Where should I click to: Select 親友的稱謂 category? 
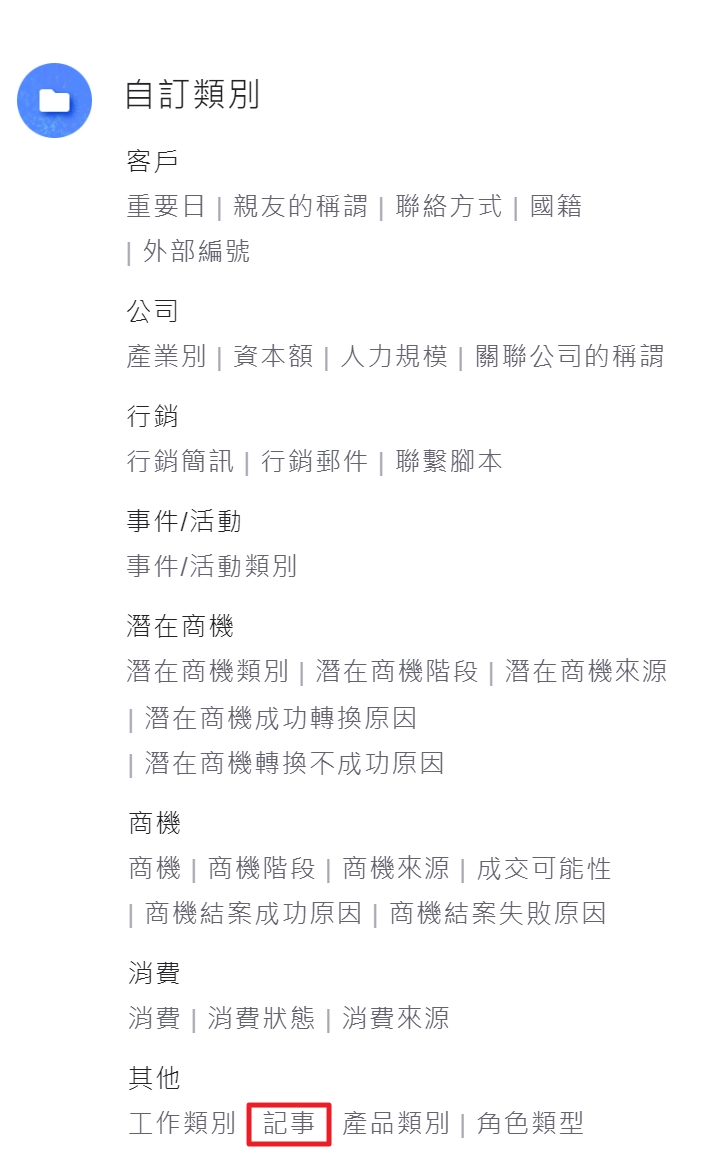(x=300, y=207)
